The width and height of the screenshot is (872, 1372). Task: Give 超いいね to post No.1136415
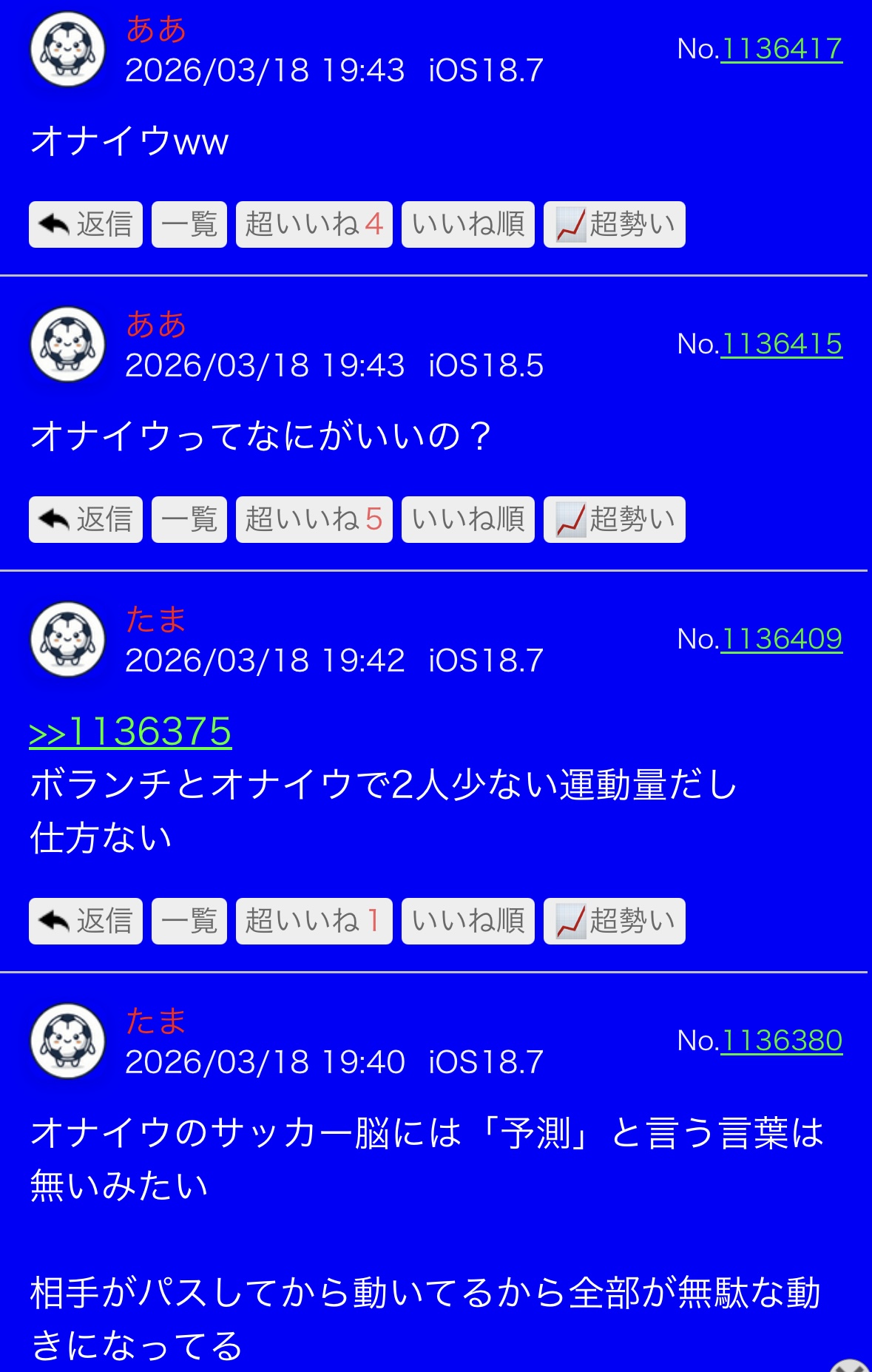click(x=314, y=519)
